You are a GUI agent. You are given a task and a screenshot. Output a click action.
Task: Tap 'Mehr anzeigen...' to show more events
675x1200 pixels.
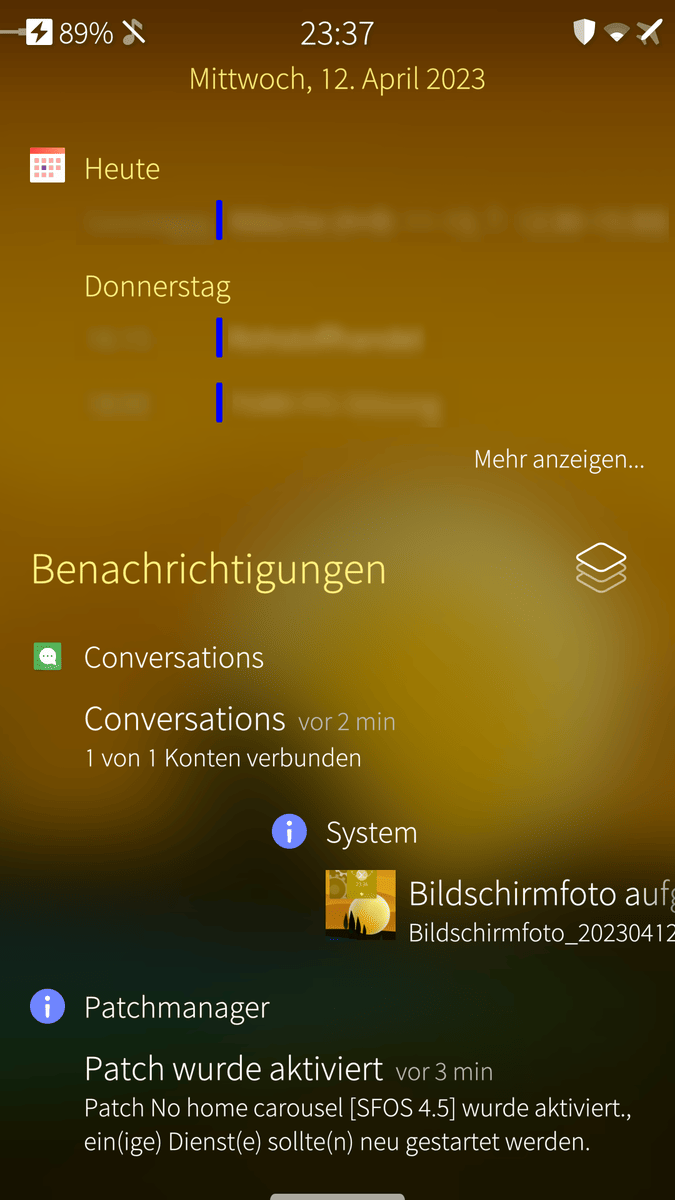[559, 460]
